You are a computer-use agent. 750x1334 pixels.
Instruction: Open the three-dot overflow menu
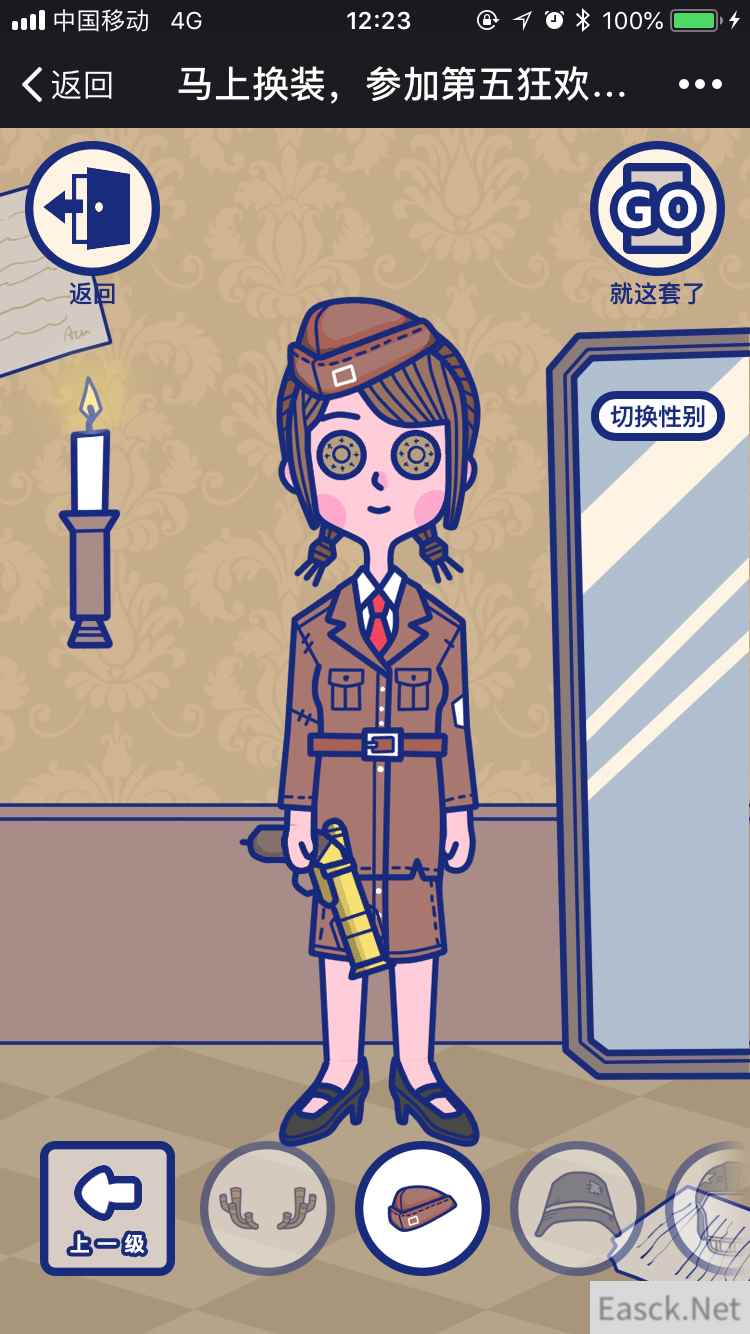pyautogui.click(x=700, y=85)
